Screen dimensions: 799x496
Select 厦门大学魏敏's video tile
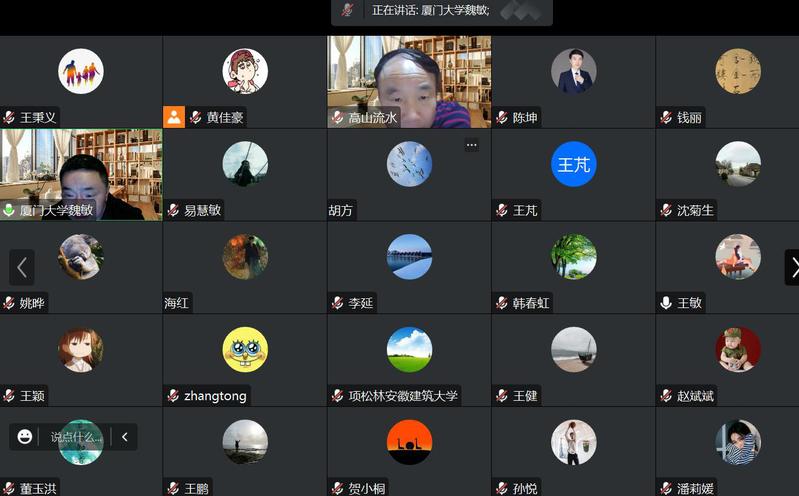coord(81,174)
